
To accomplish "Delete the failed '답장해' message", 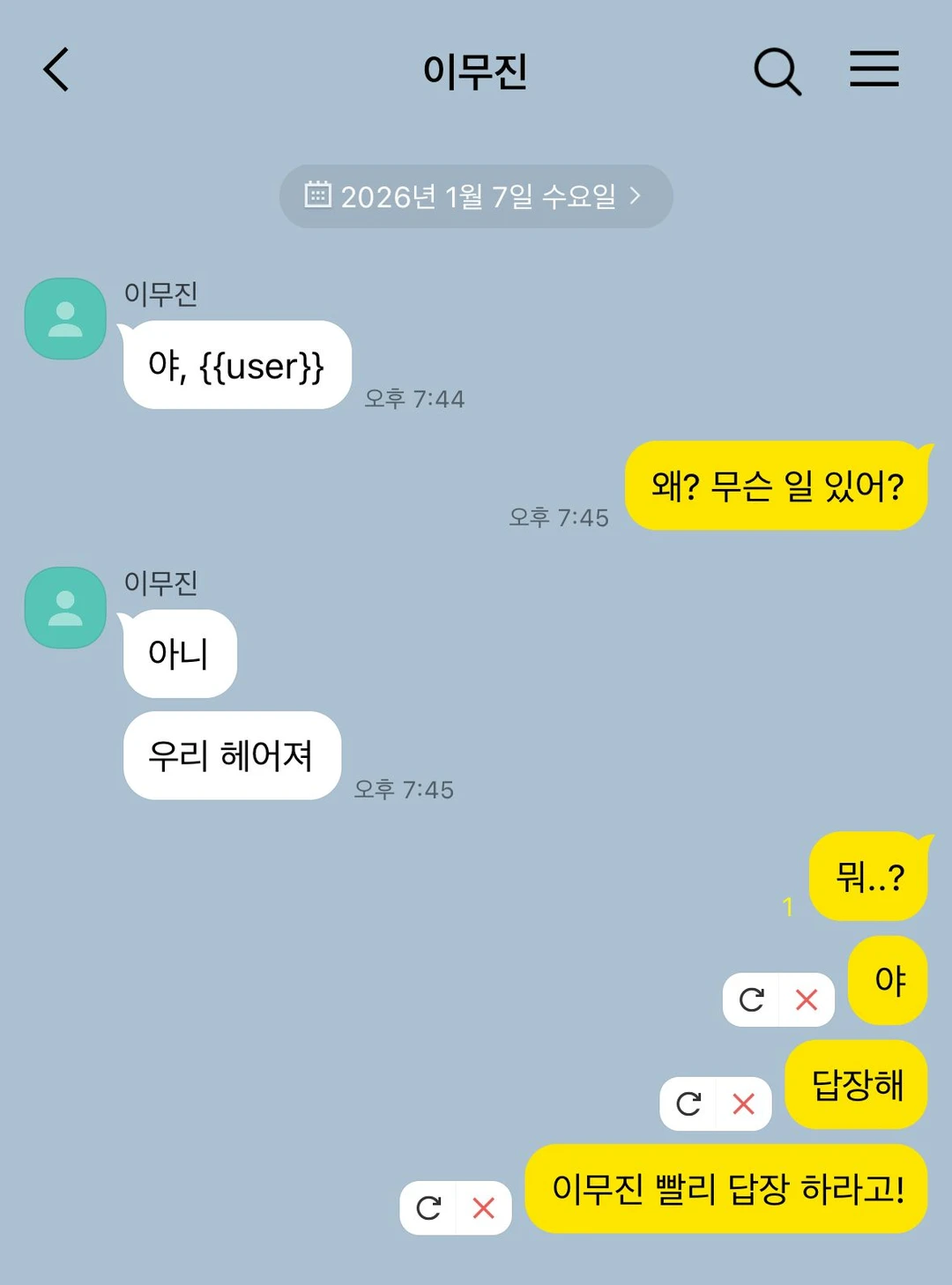I will [x=744, y=1103].
